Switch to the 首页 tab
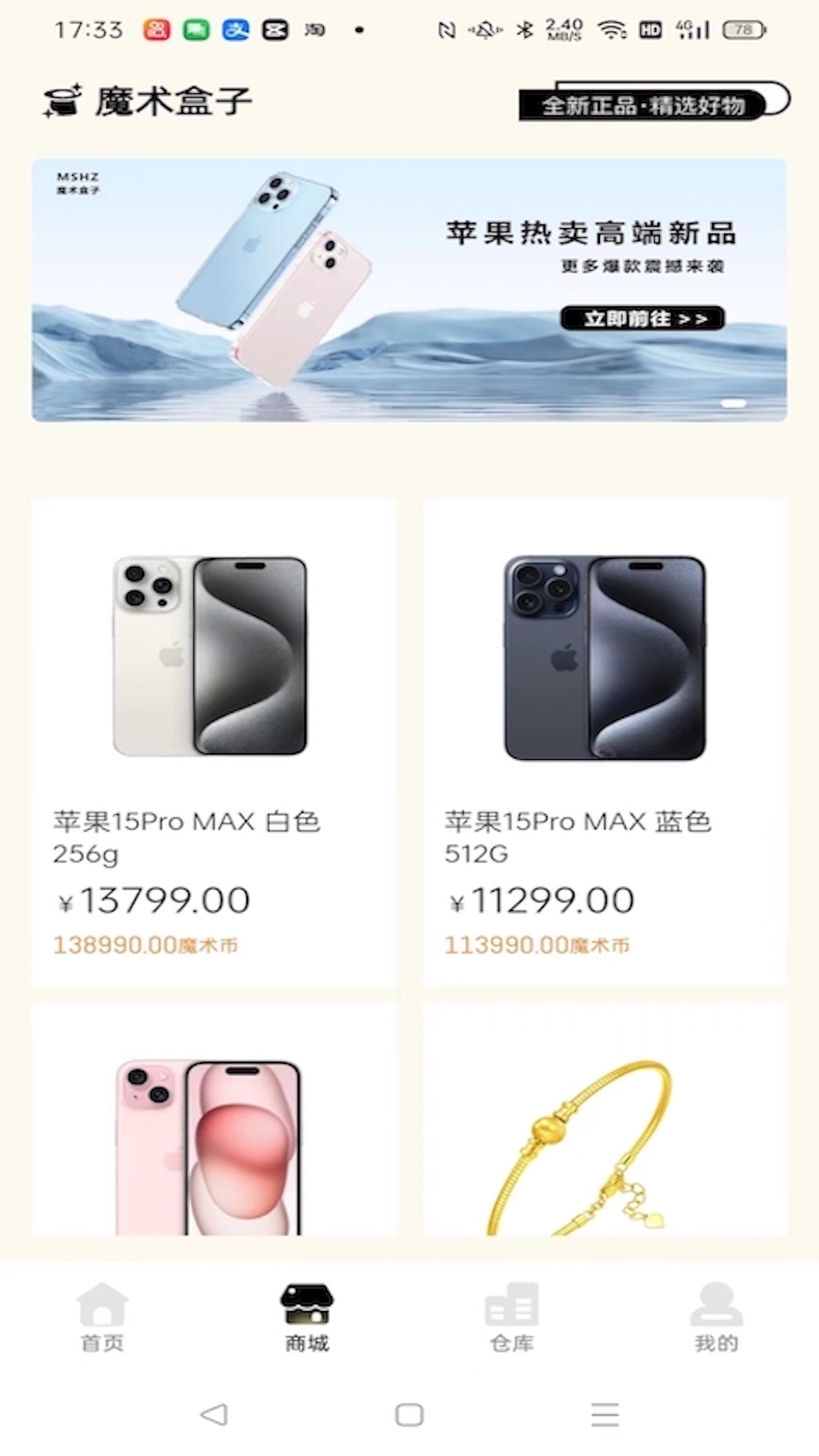 (x=102, y=1316)
